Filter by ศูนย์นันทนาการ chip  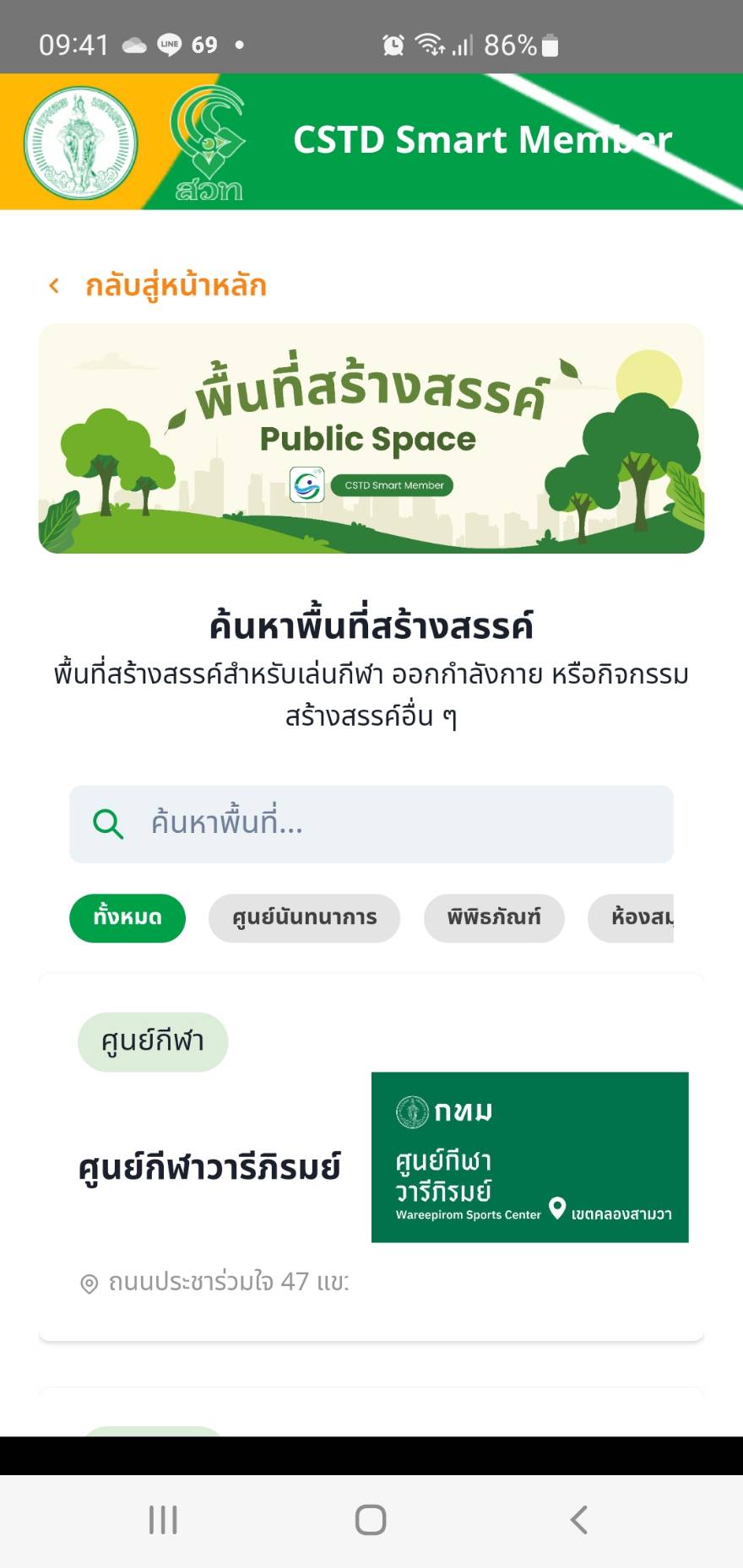click(304, 917)
